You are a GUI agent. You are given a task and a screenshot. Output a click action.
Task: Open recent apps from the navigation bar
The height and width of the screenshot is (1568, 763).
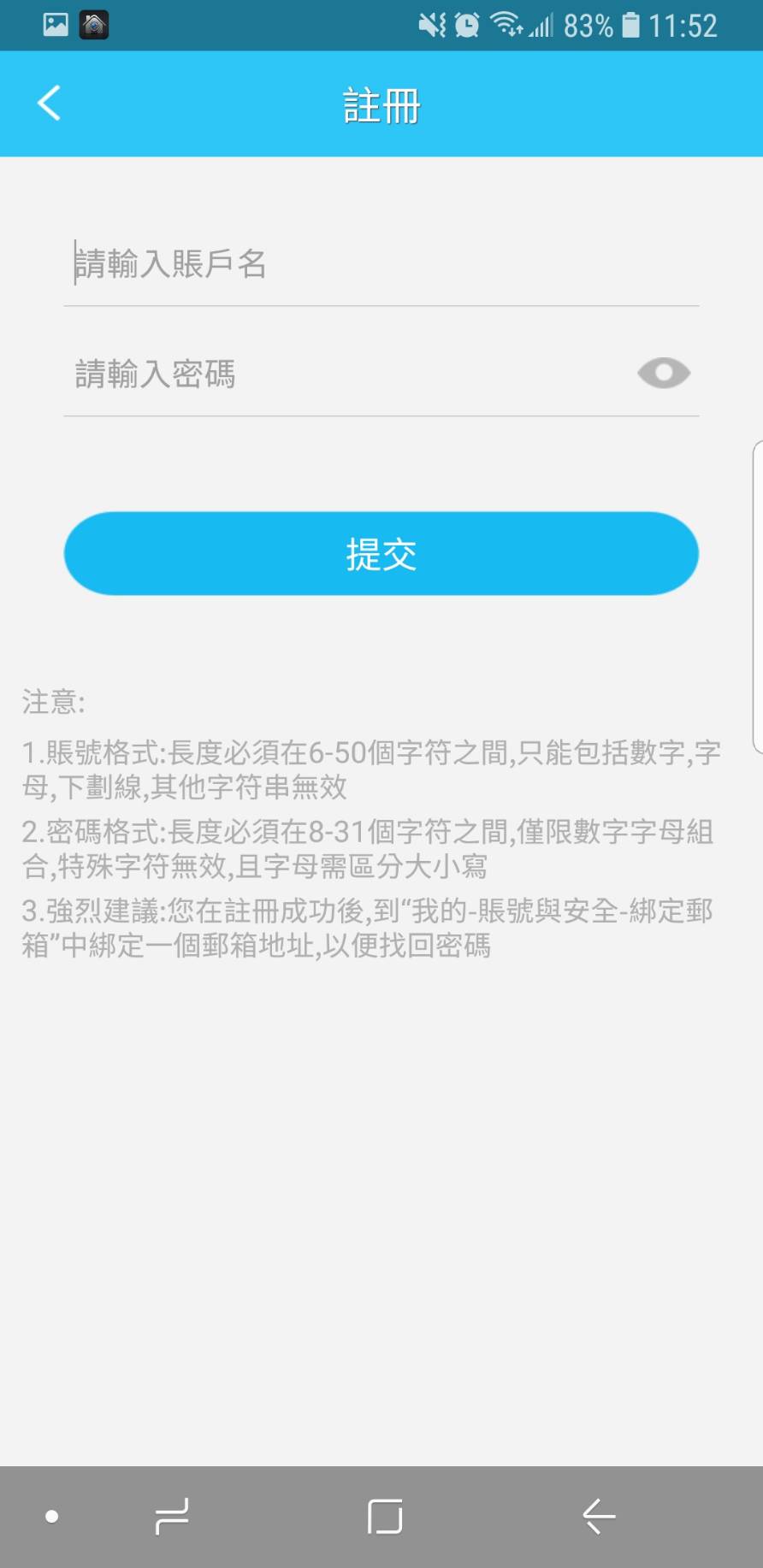click(x=172, y=1516)
